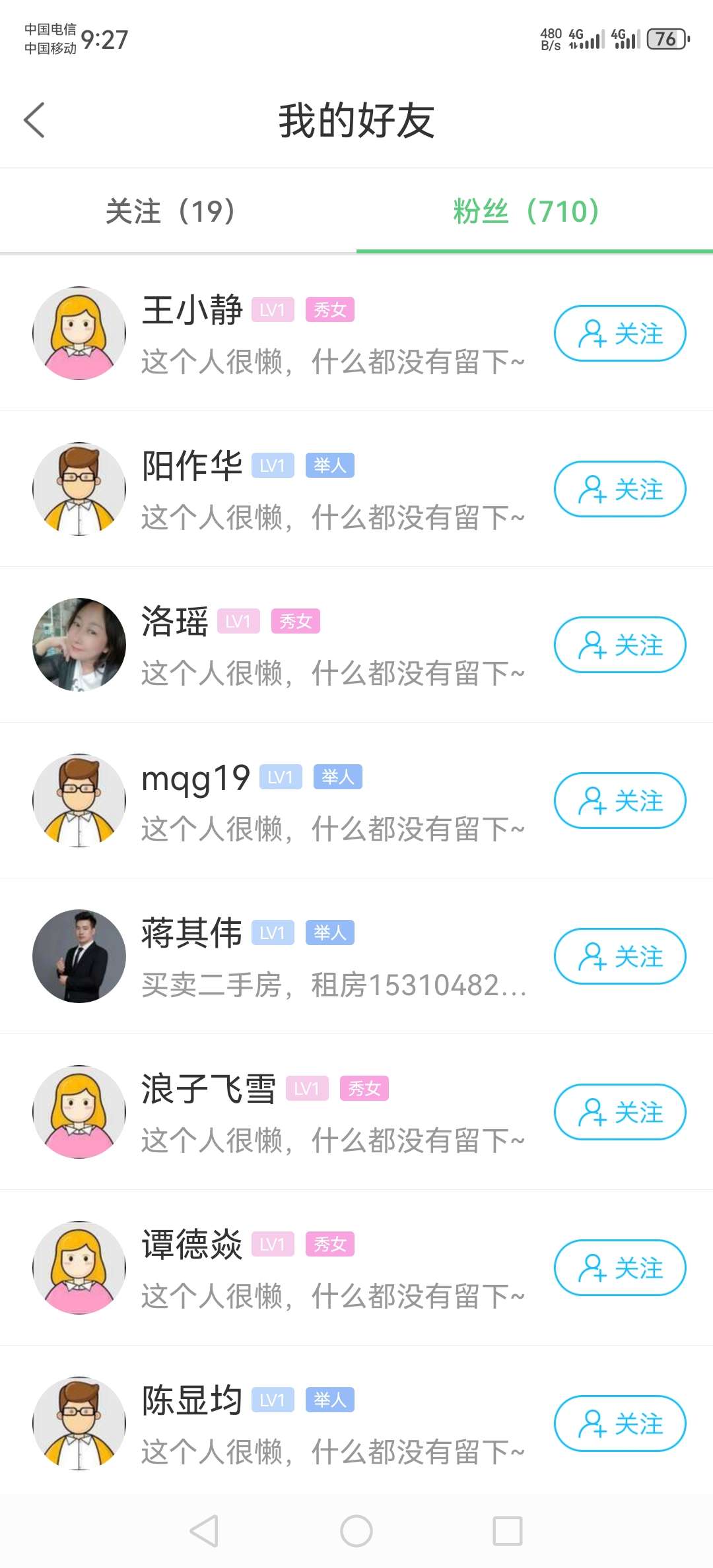Open 阳作华's profile row

[330, 490]
